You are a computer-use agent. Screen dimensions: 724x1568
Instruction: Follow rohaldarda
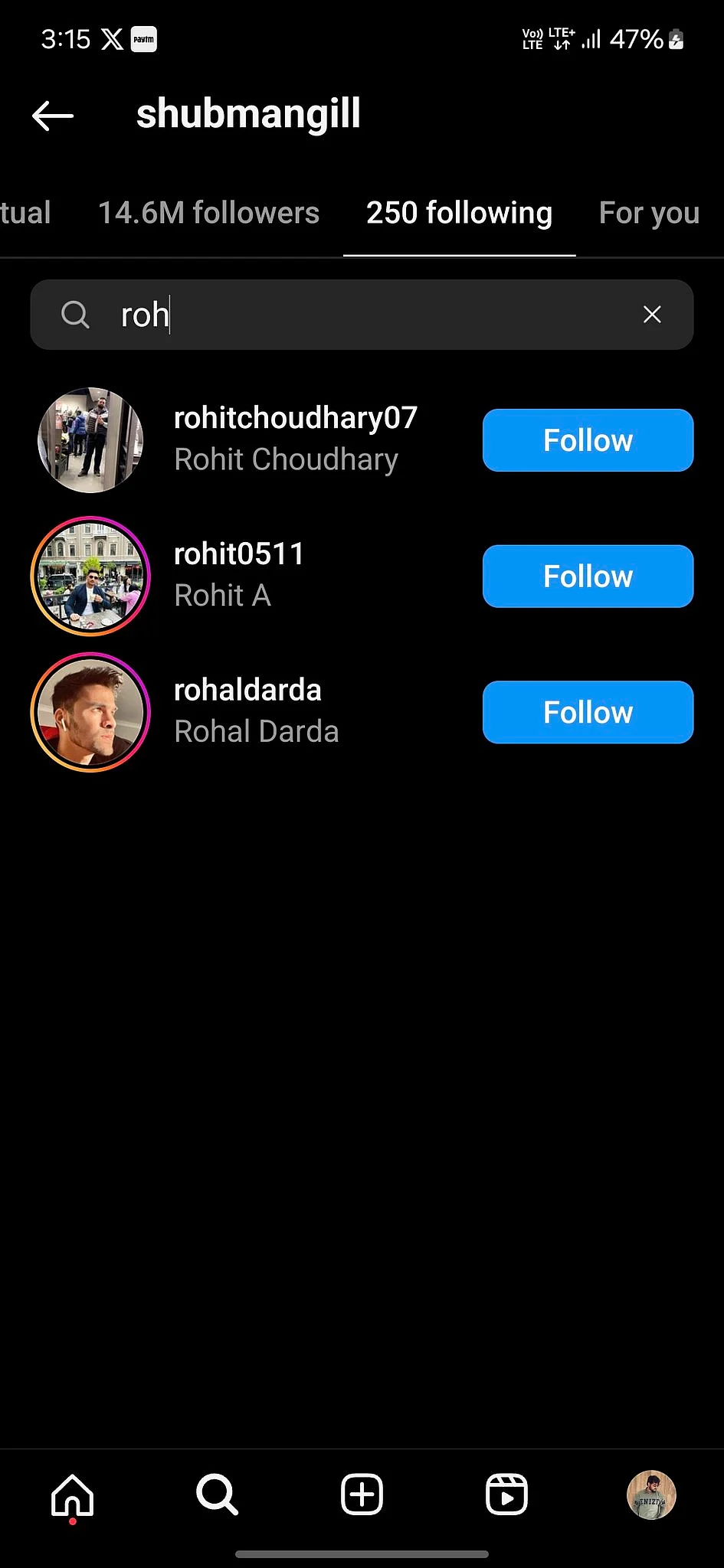588,712
